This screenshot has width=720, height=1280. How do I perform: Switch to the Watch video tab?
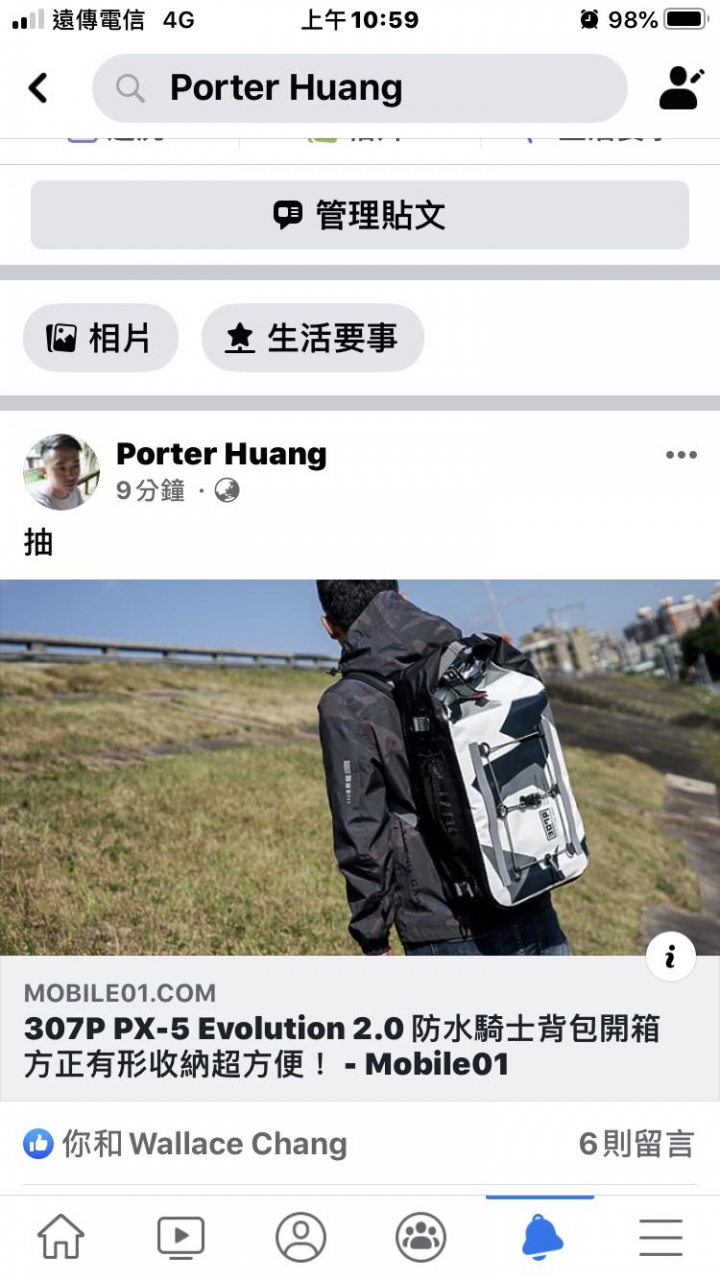pos(181,1237)
